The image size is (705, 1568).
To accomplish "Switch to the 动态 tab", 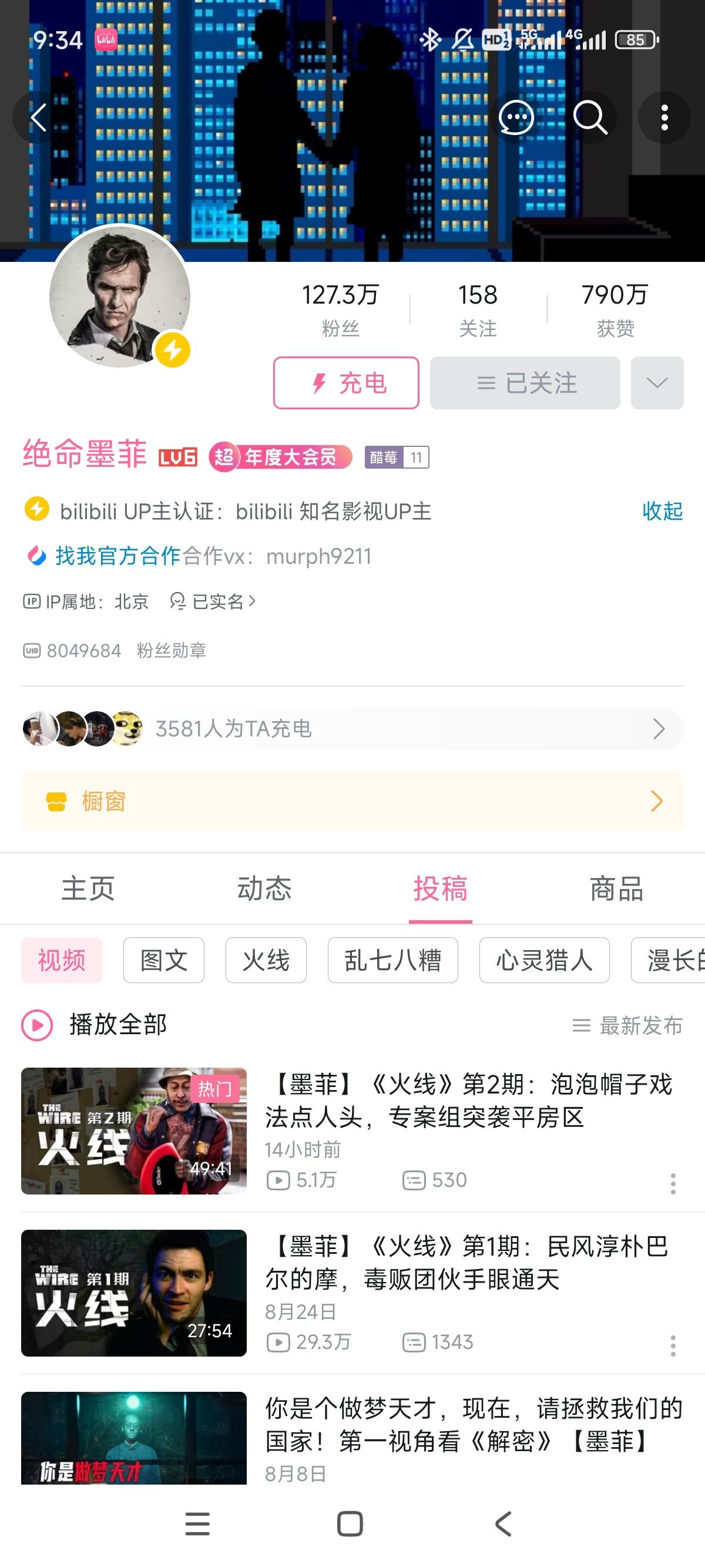I will (264, 889).
